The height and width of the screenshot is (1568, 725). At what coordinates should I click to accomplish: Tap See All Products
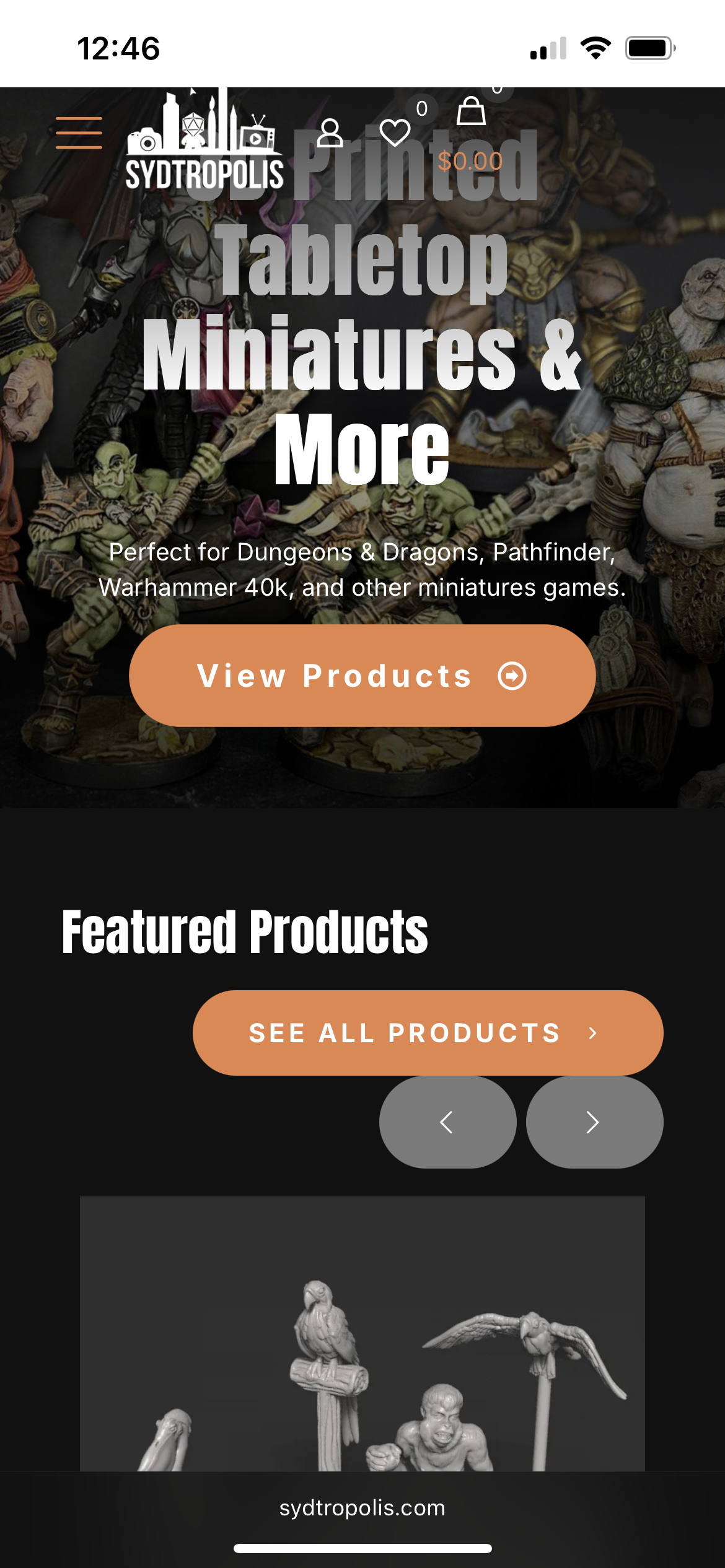[428, 1033]
